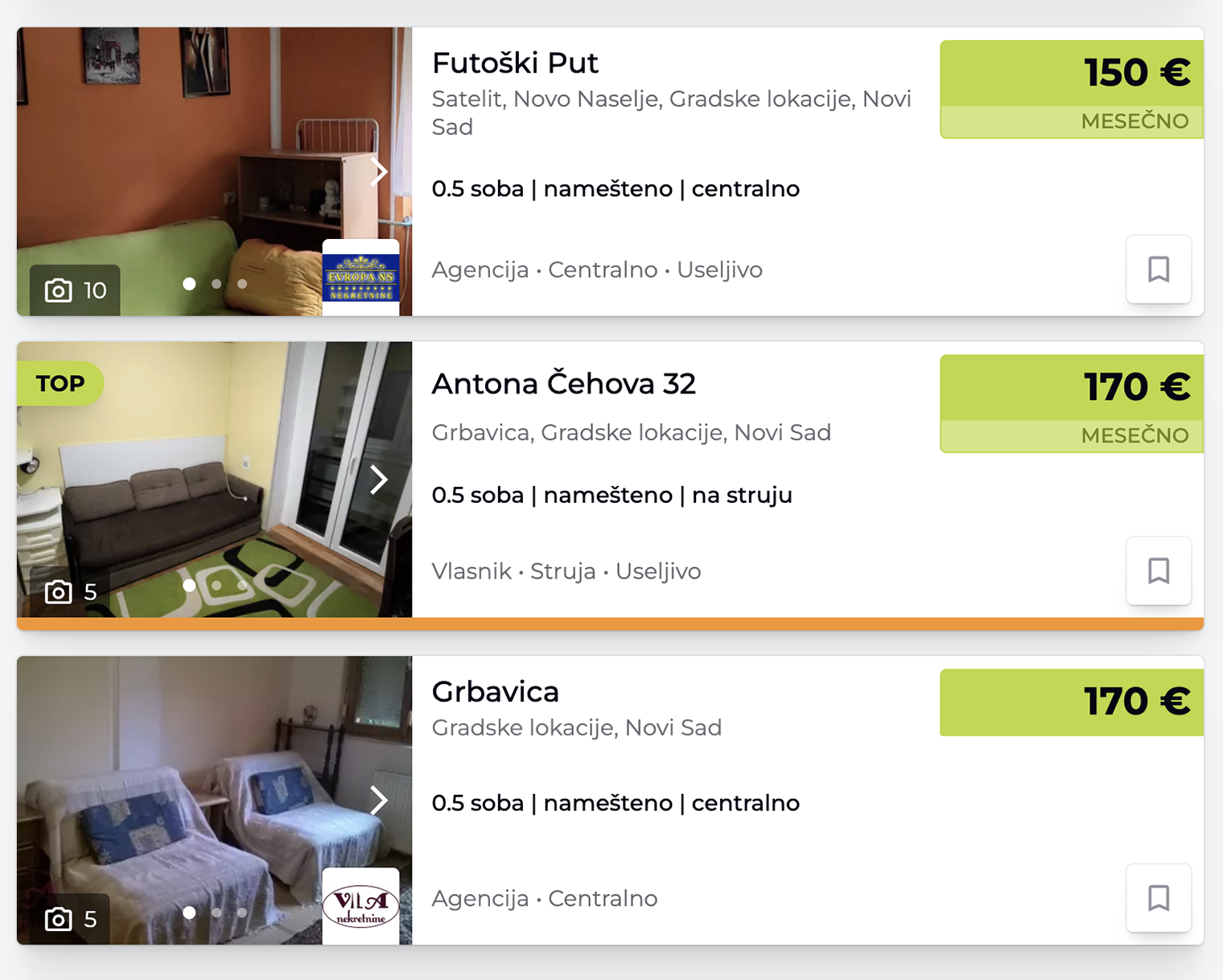Show next photo of Antona Čehova 32
This screenshot has height=980, width=1223.
click(x=379, y=480)
